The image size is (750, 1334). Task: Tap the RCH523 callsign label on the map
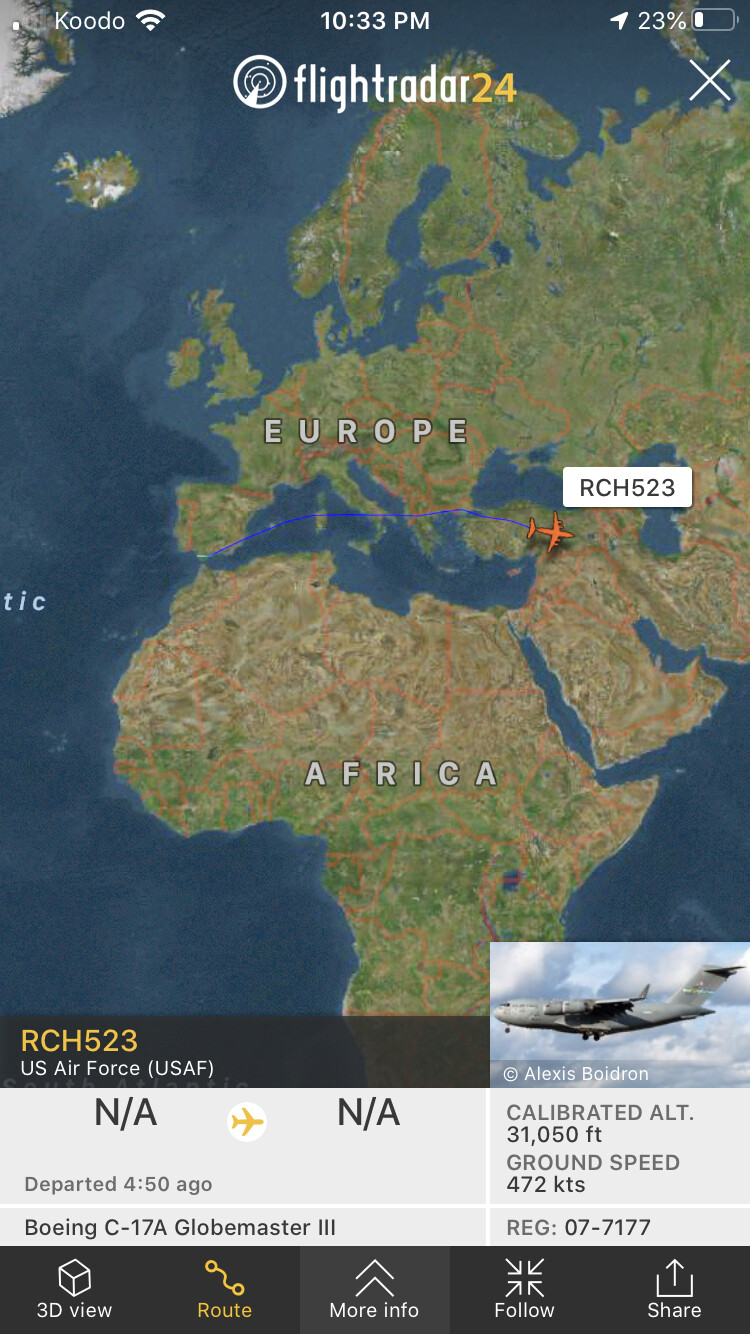pos(627,488)
